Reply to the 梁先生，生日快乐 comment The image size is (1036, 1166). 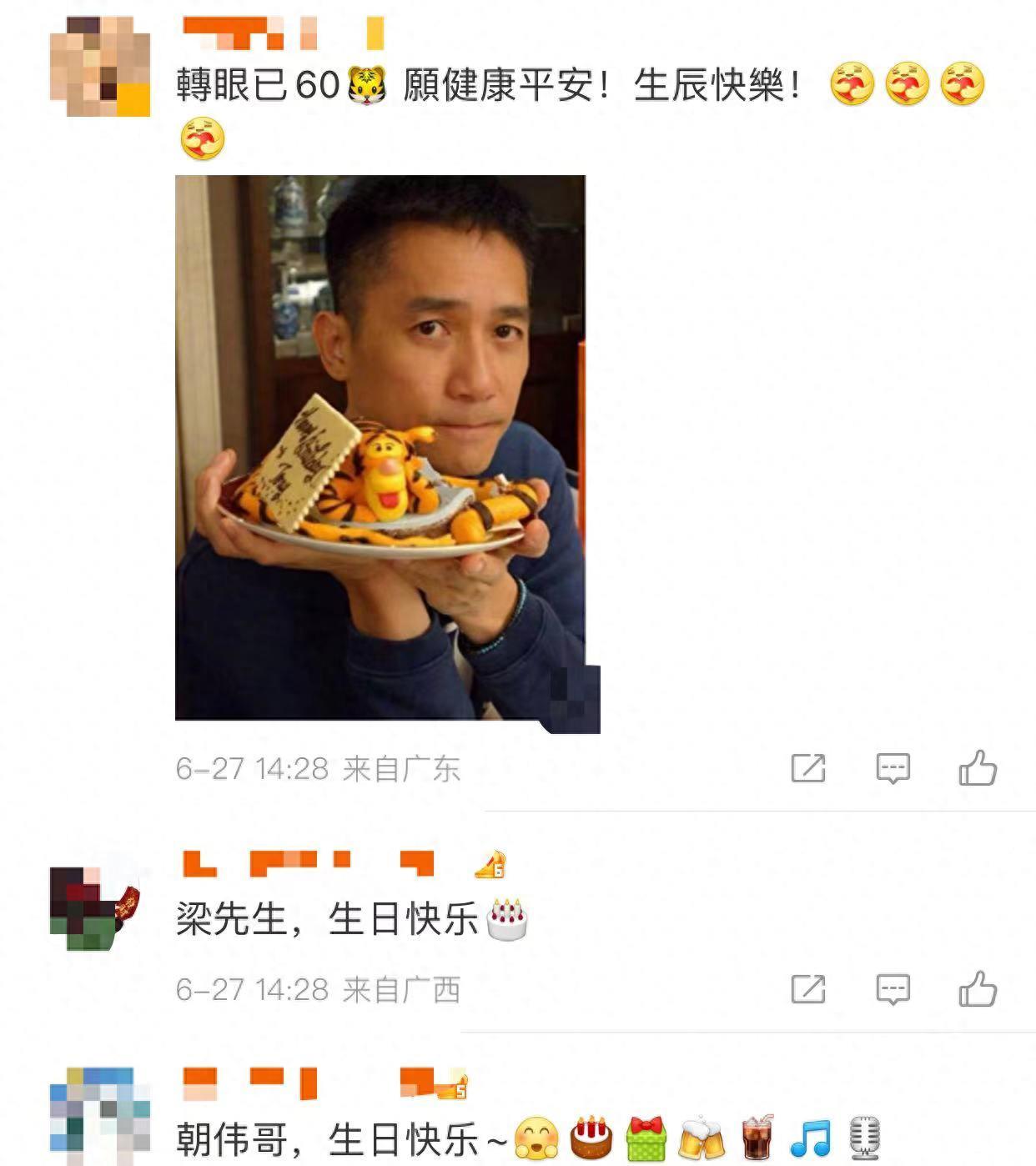(x=893, y=990)
